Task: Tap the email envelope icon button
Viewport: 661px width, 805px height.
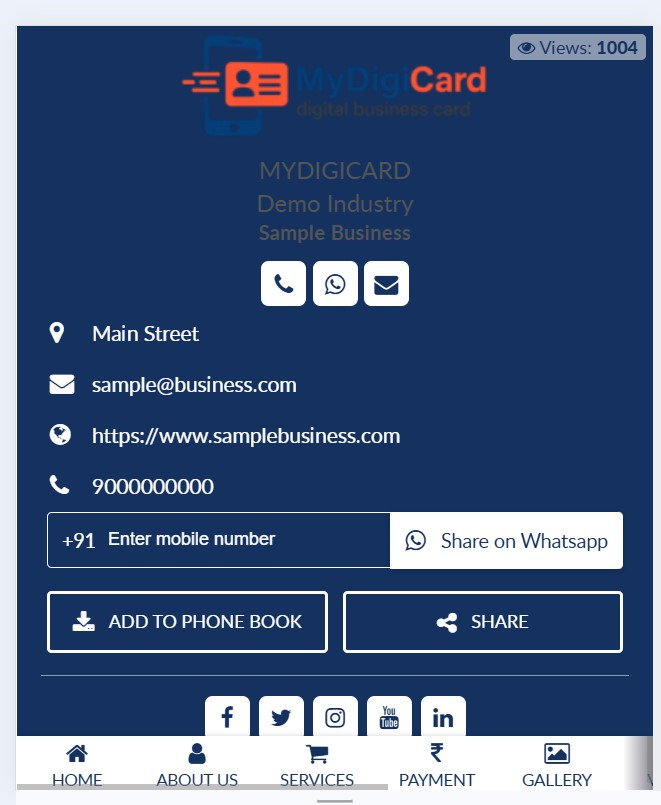Action: (x=386, y=284)
